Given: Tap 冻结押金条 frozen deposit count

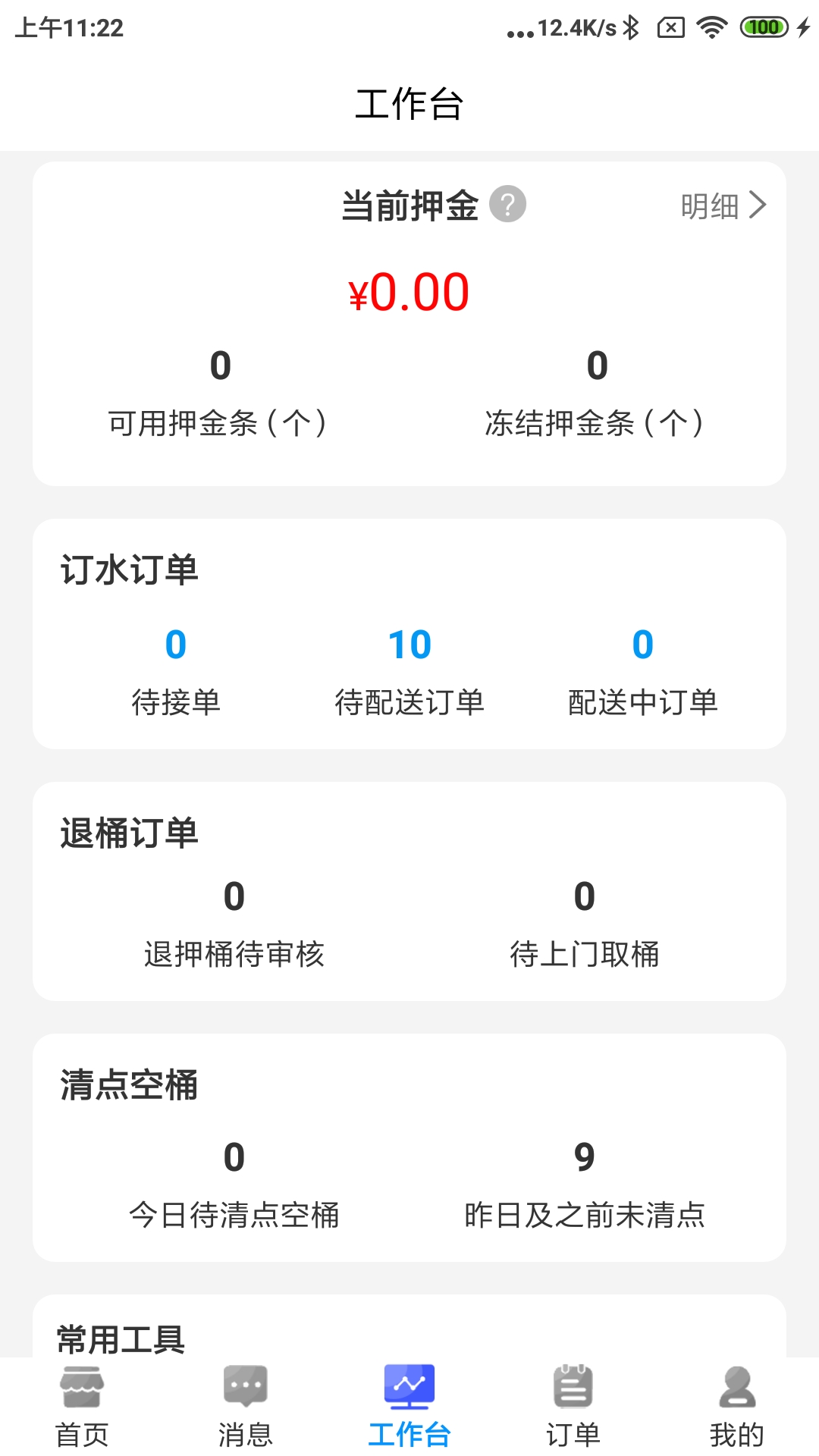Looking at the screenshot, I should (x=596, y=394).
